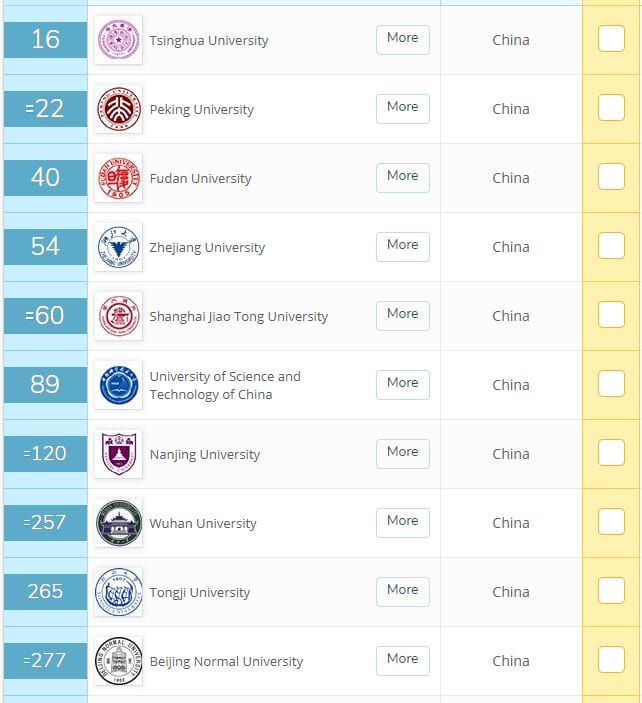This screenshot has width=642, height=703.
Task: Open Shanghai Jiao Tong University profile link
Action: pos(239,317)
